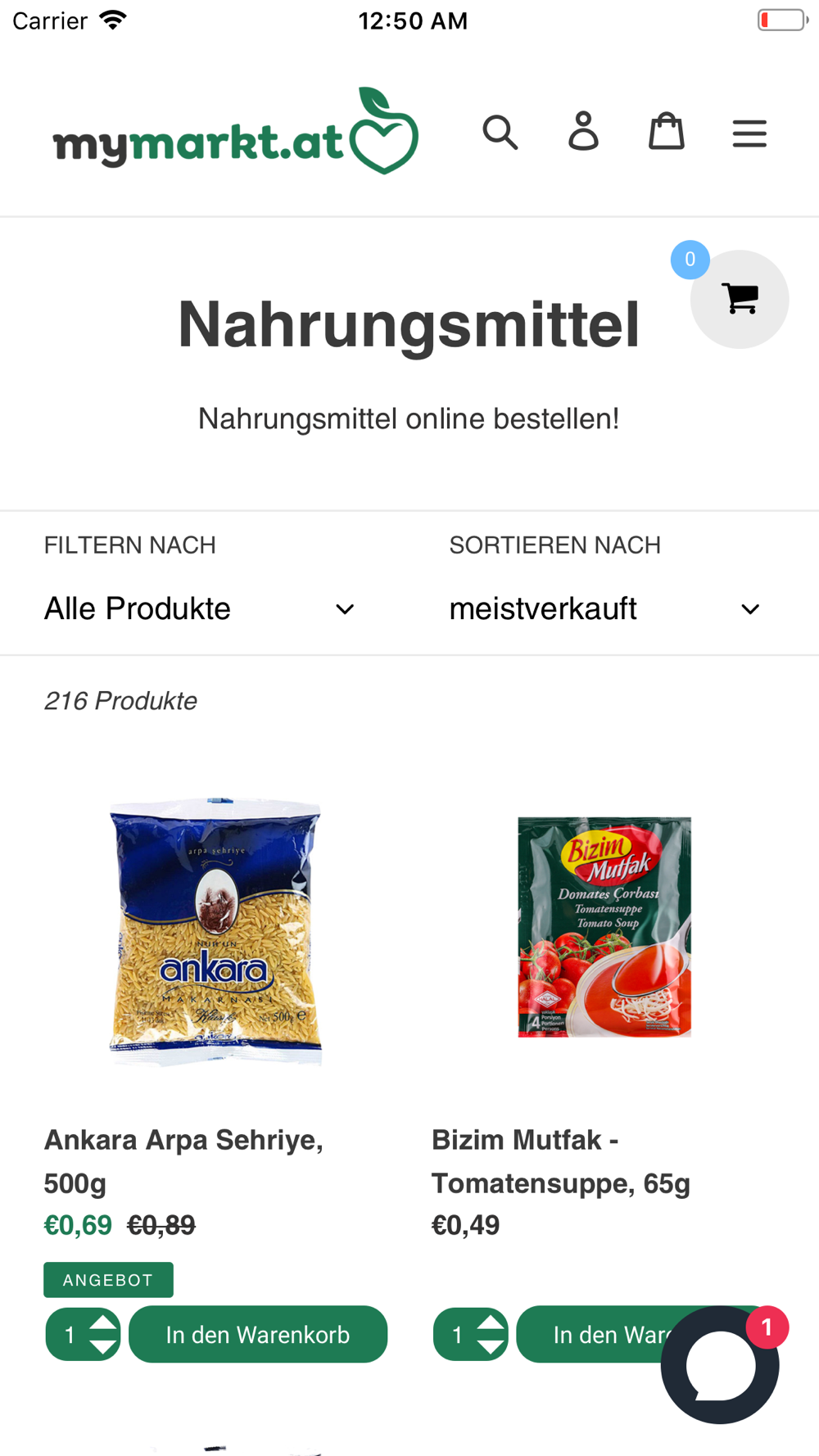Open the floating cart button

(x=739, y=299)
